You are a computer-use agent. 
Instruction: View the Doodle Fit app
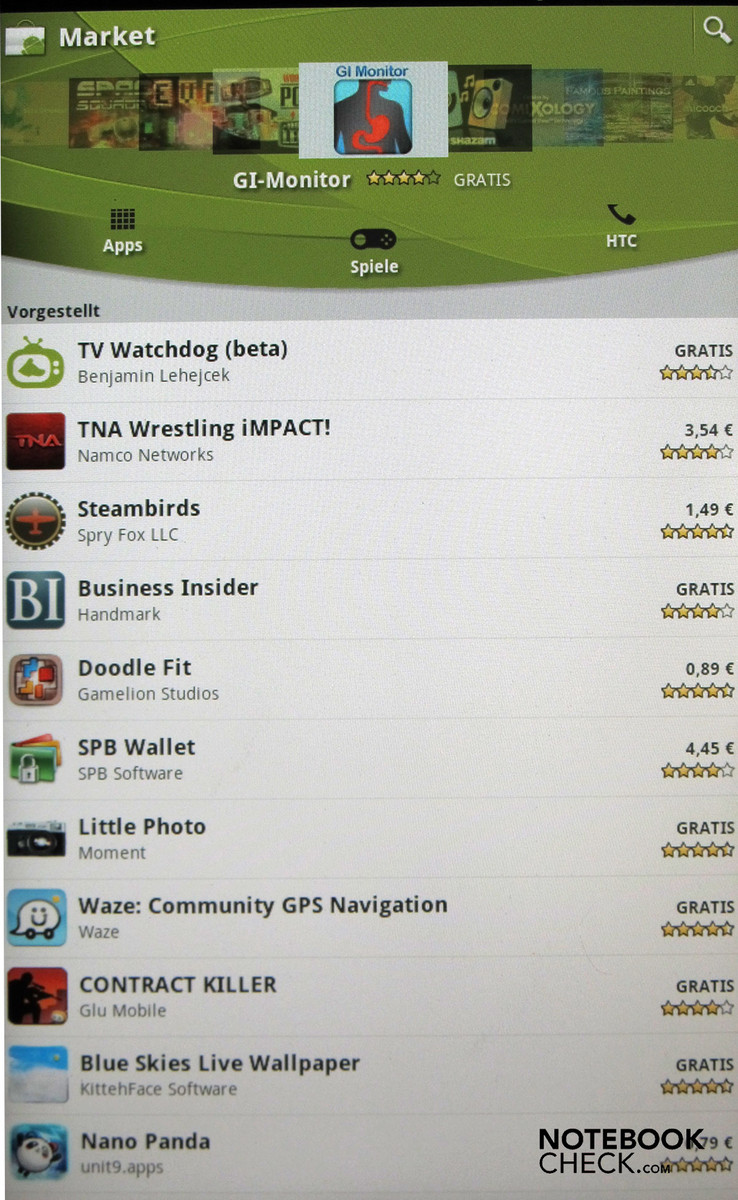tap(368, 679)
